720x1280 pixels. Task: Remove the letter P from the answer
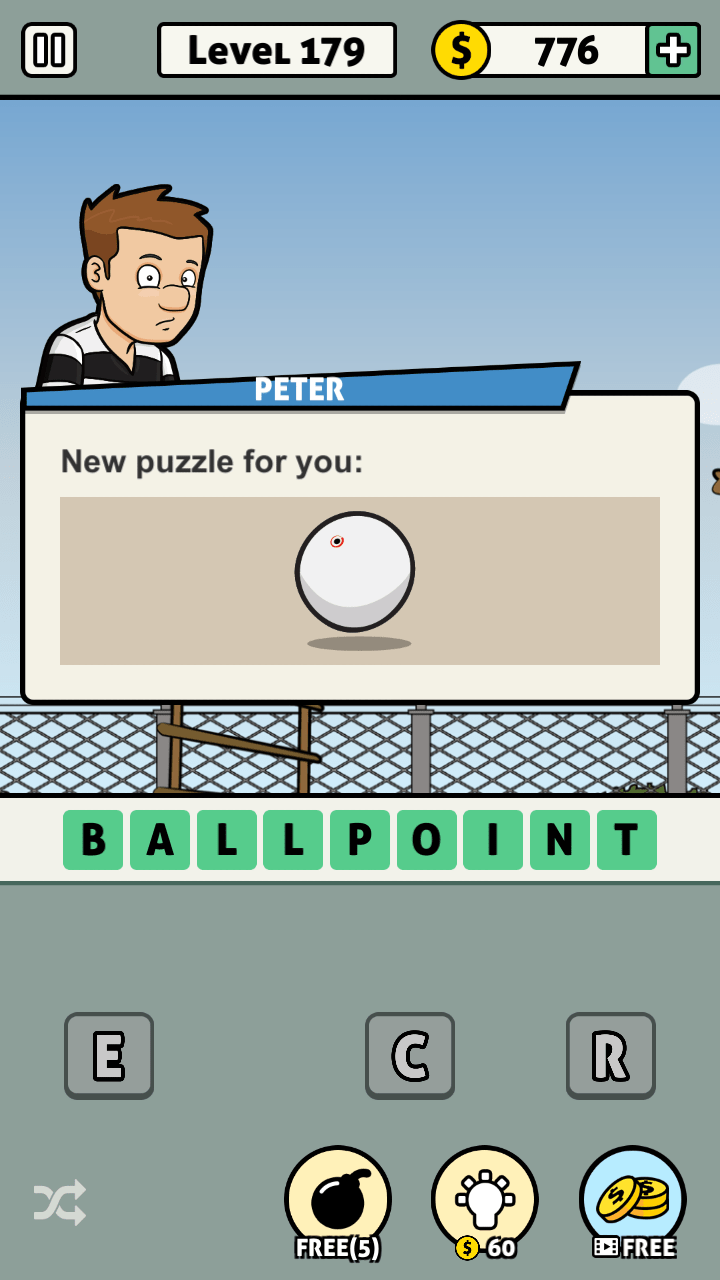(360, 840)
